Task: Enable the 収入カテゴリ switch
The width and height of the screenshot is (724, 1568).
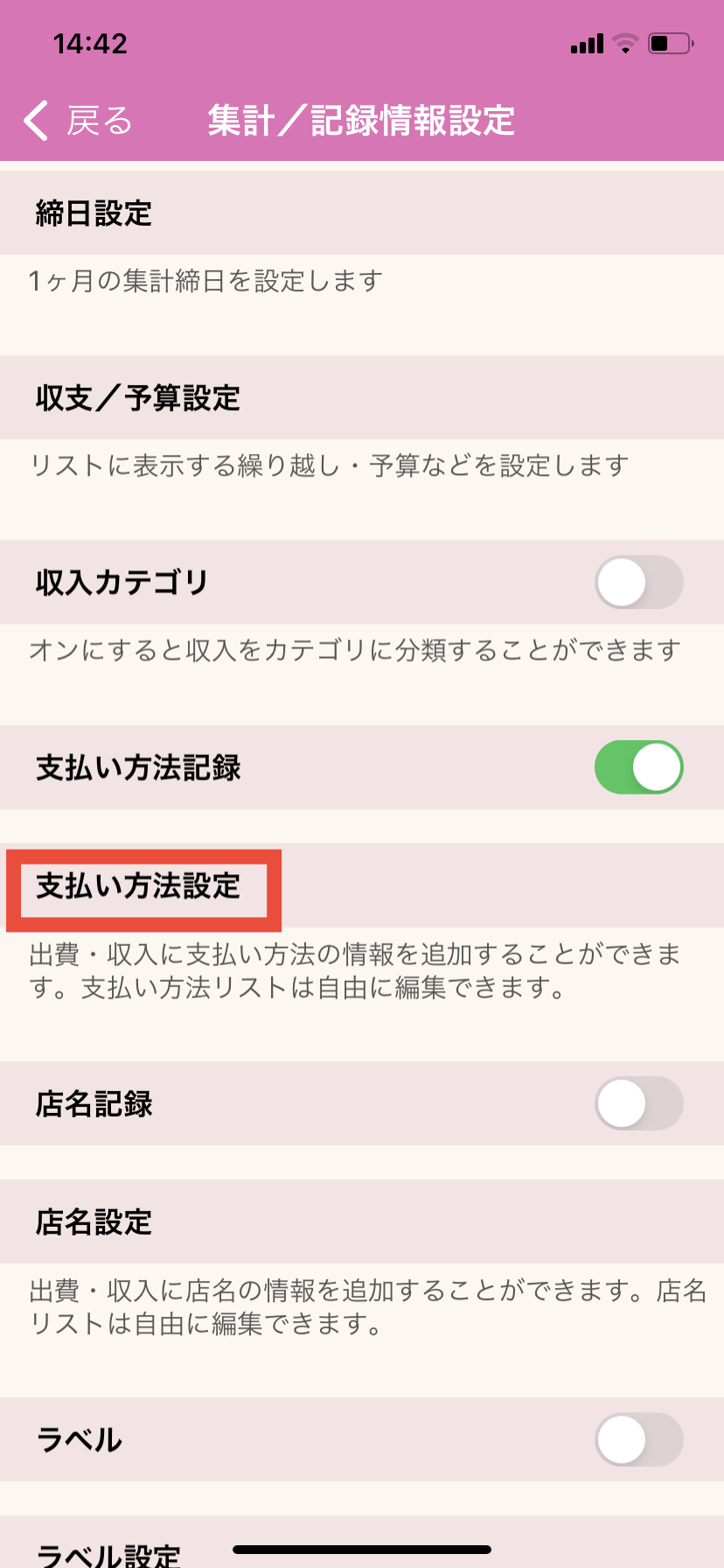Action: [x=638, y=583]
